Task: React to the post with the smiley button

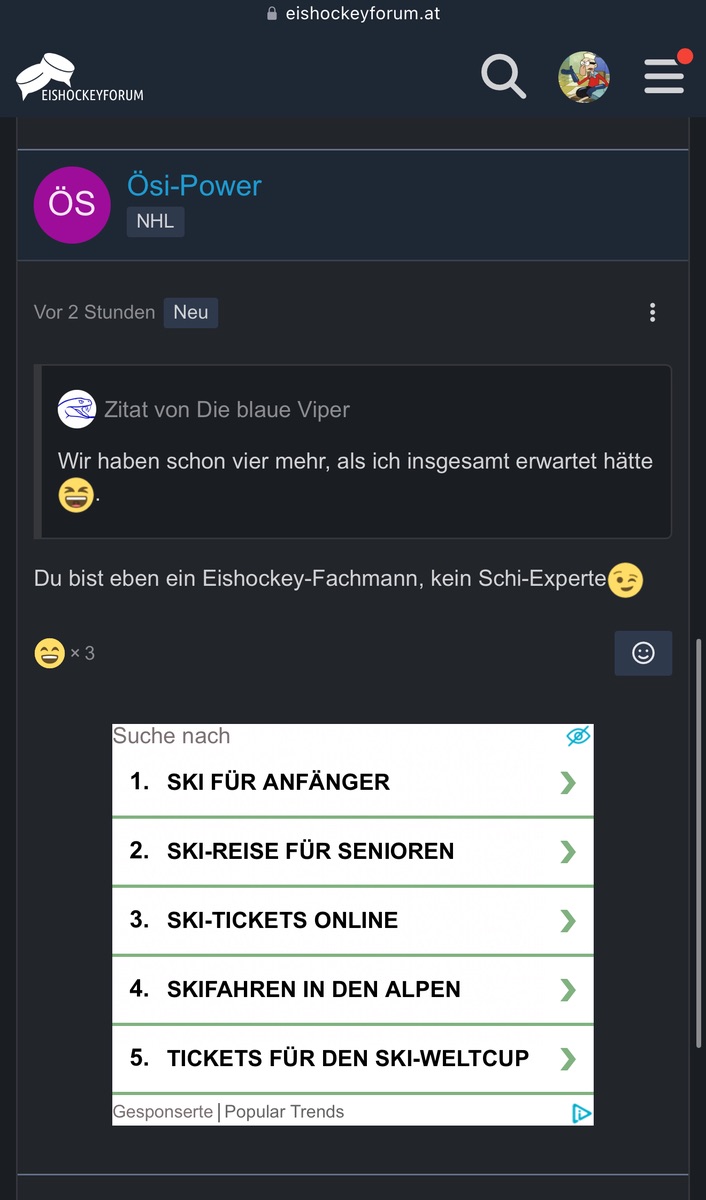Action: pyautogui.click(x=643, y=653)
